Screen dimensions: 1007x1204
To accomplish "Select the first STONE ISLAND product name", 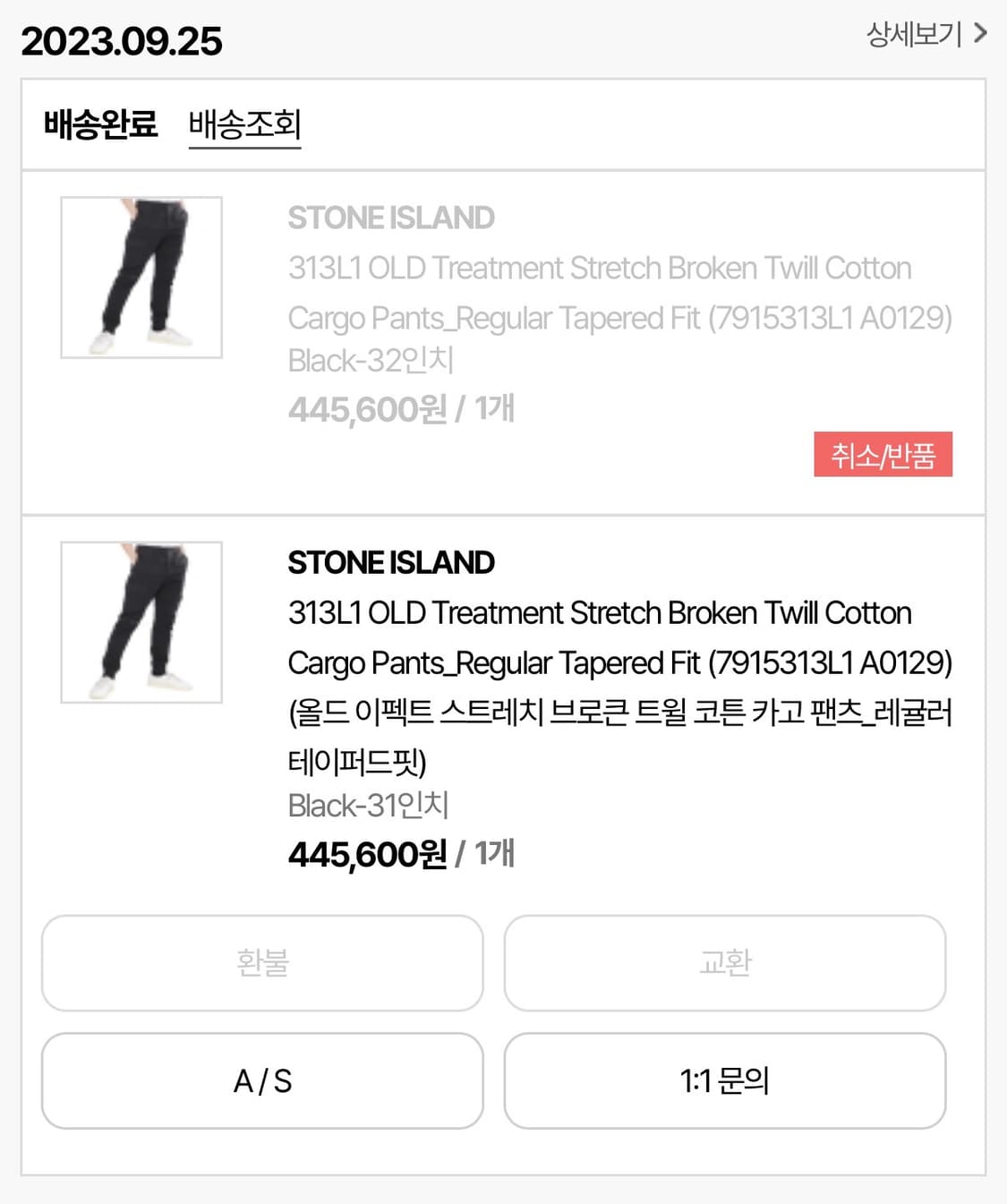I will click(391, 218).
